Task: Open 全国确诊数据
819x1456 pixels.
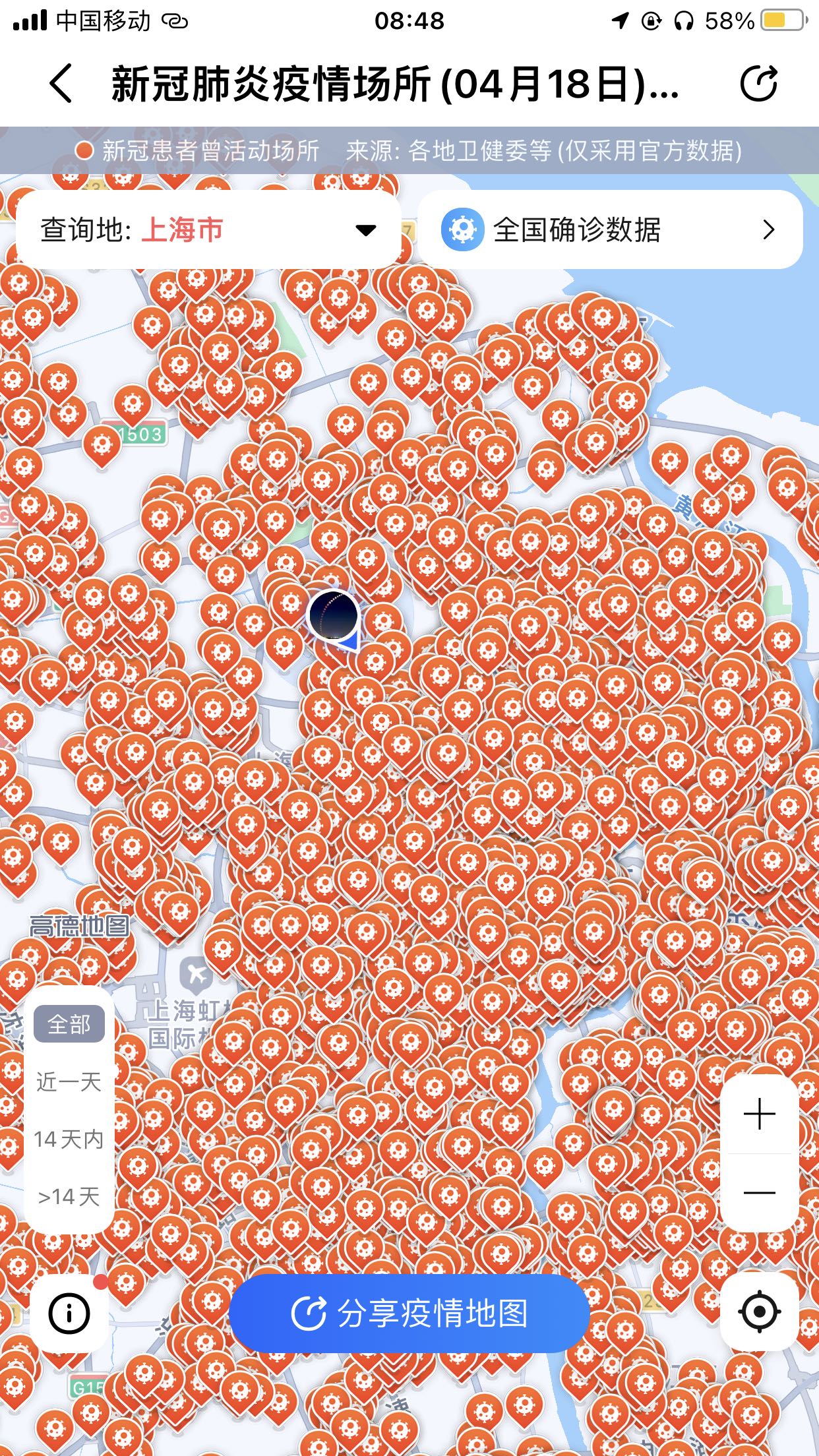Action: tap(610, 229)
